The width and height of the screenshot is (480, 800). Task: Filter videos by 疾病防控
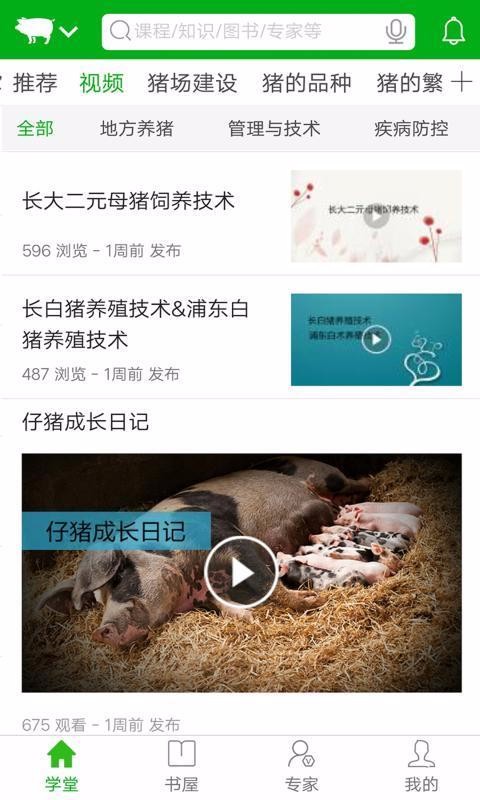coord(411,129)
